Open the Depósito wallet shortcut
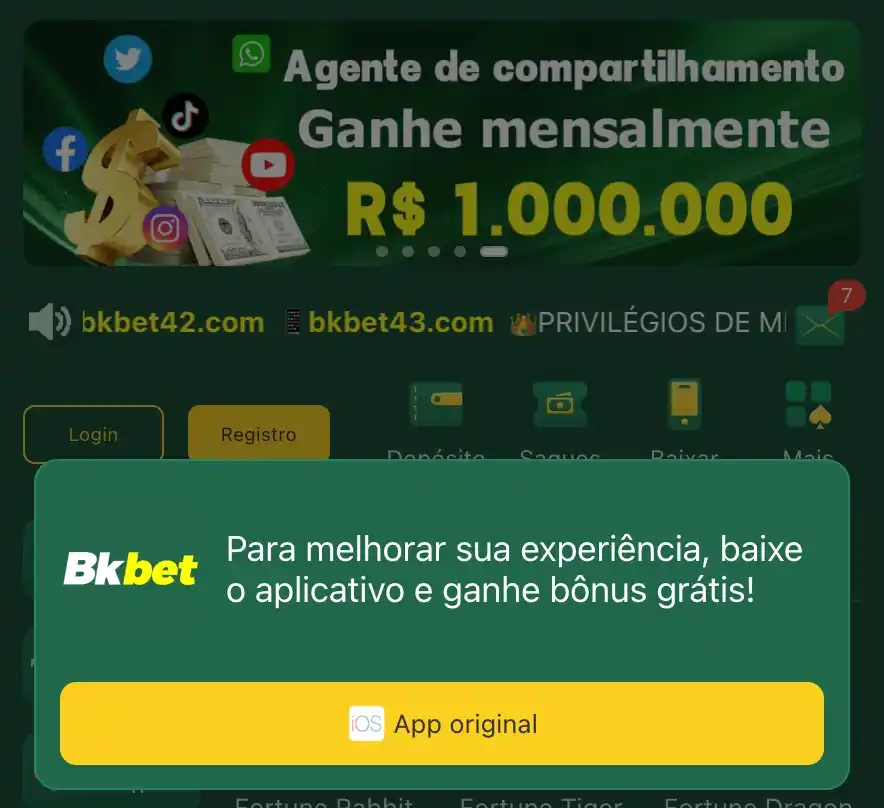The image size is (884, 808). [437, 406]
